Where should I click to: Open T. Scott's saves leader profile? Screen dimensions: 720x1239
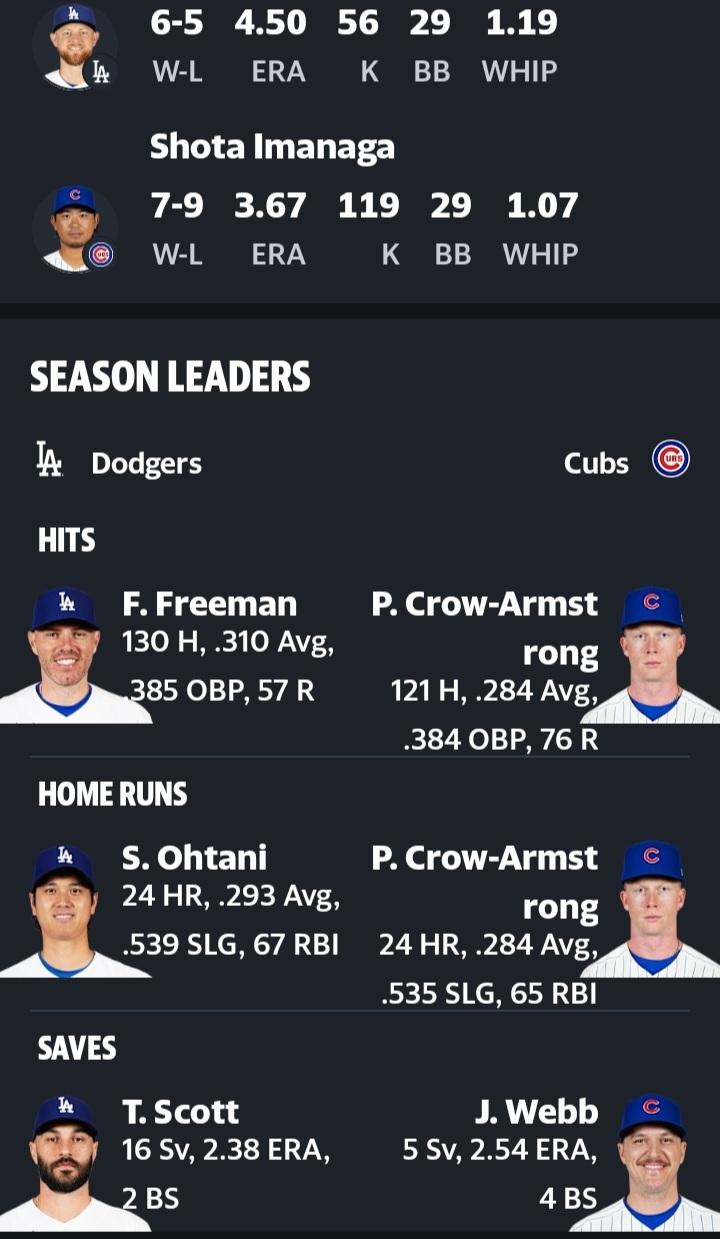pyautogui.click(x=181, y=1112)
